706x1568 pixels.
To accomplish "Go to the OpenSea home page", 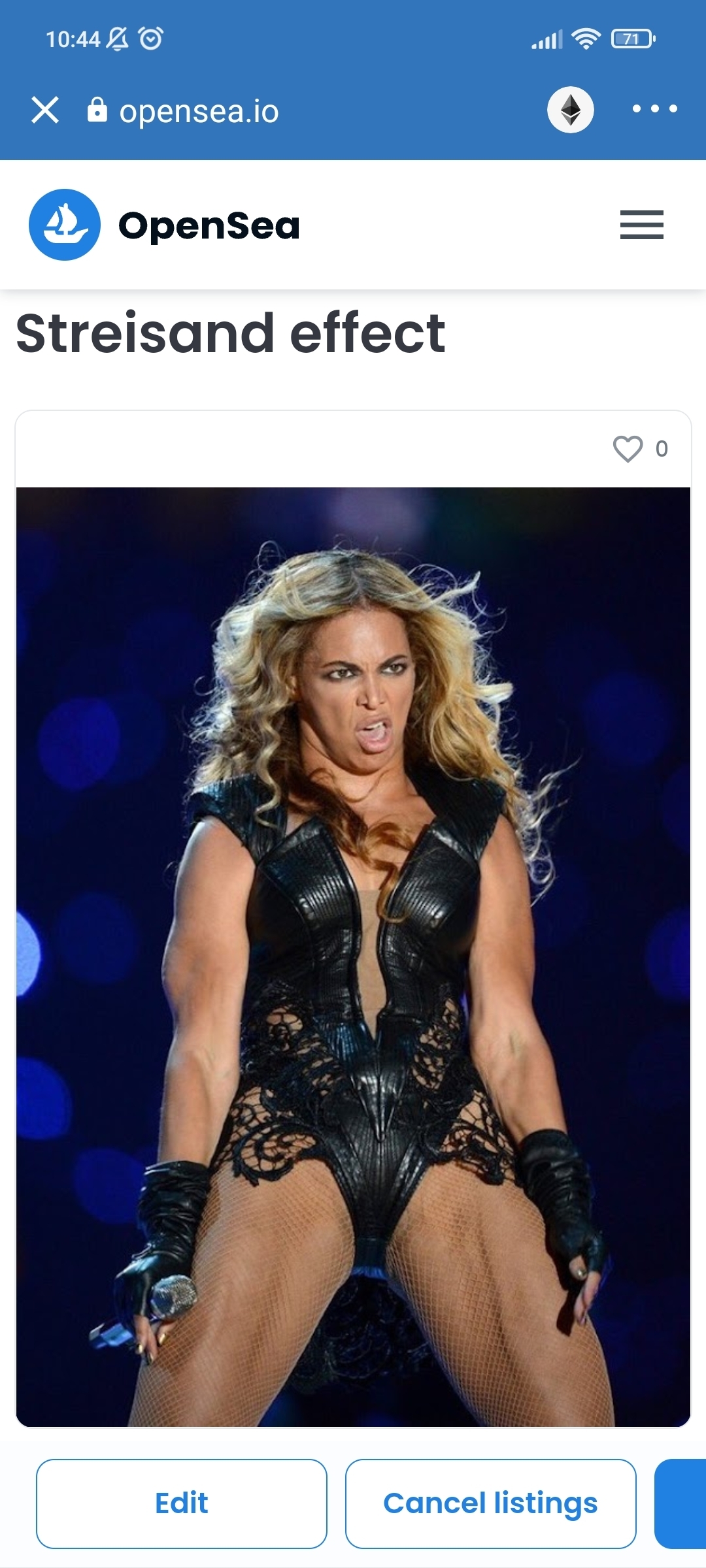I will point(164,225).
